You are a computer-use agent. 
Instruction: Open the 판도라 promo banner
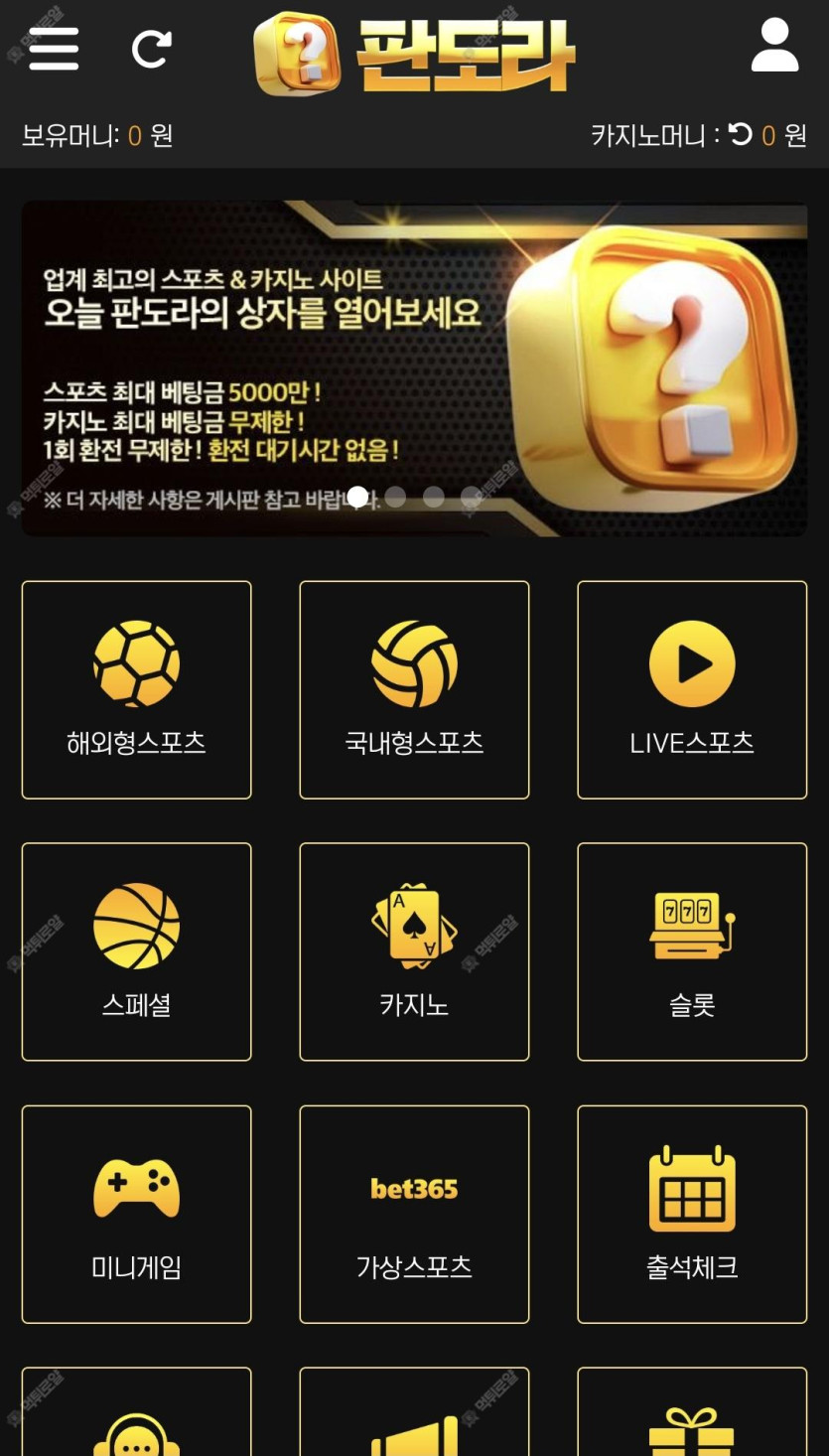(x=414, y=367)
